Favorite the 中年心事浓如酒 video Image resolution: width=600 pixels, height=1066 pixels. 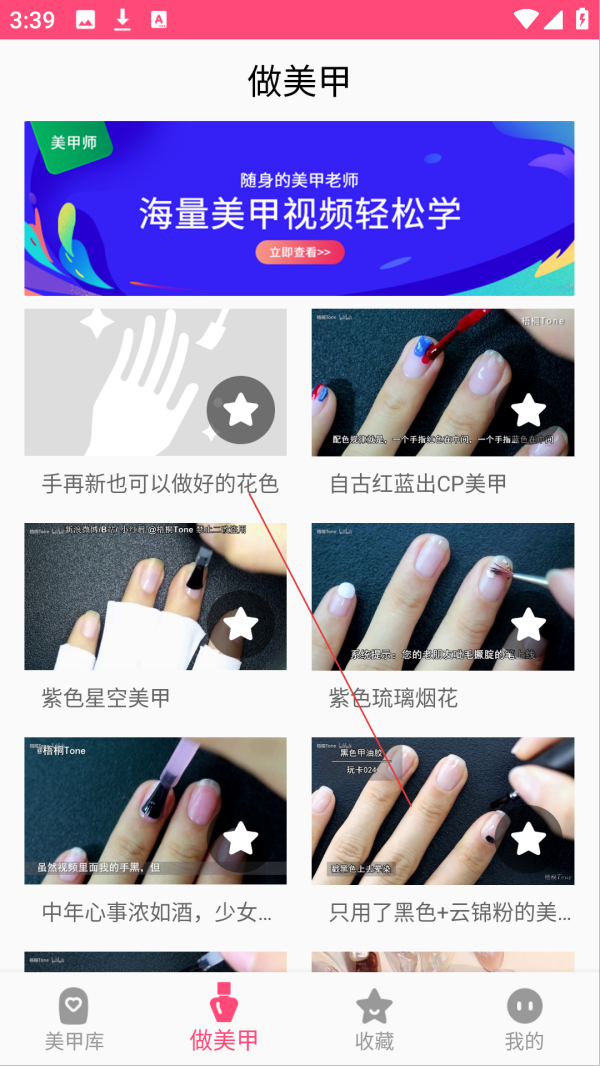pos(241,838)
